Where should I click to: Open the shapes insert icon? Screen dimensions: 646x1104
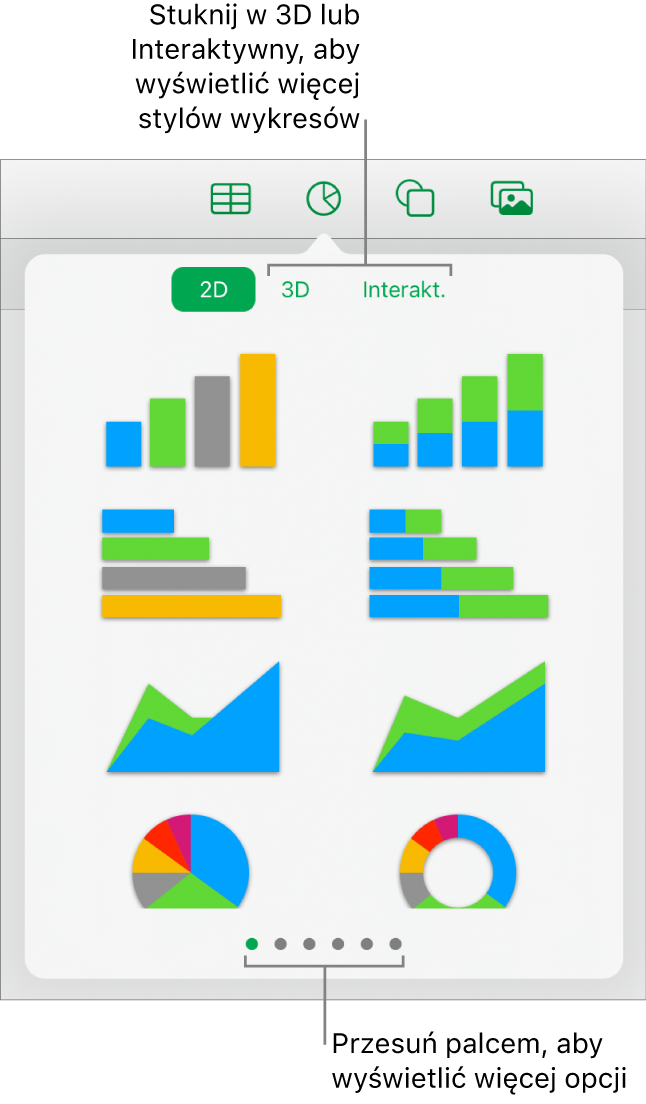point(416,199)
